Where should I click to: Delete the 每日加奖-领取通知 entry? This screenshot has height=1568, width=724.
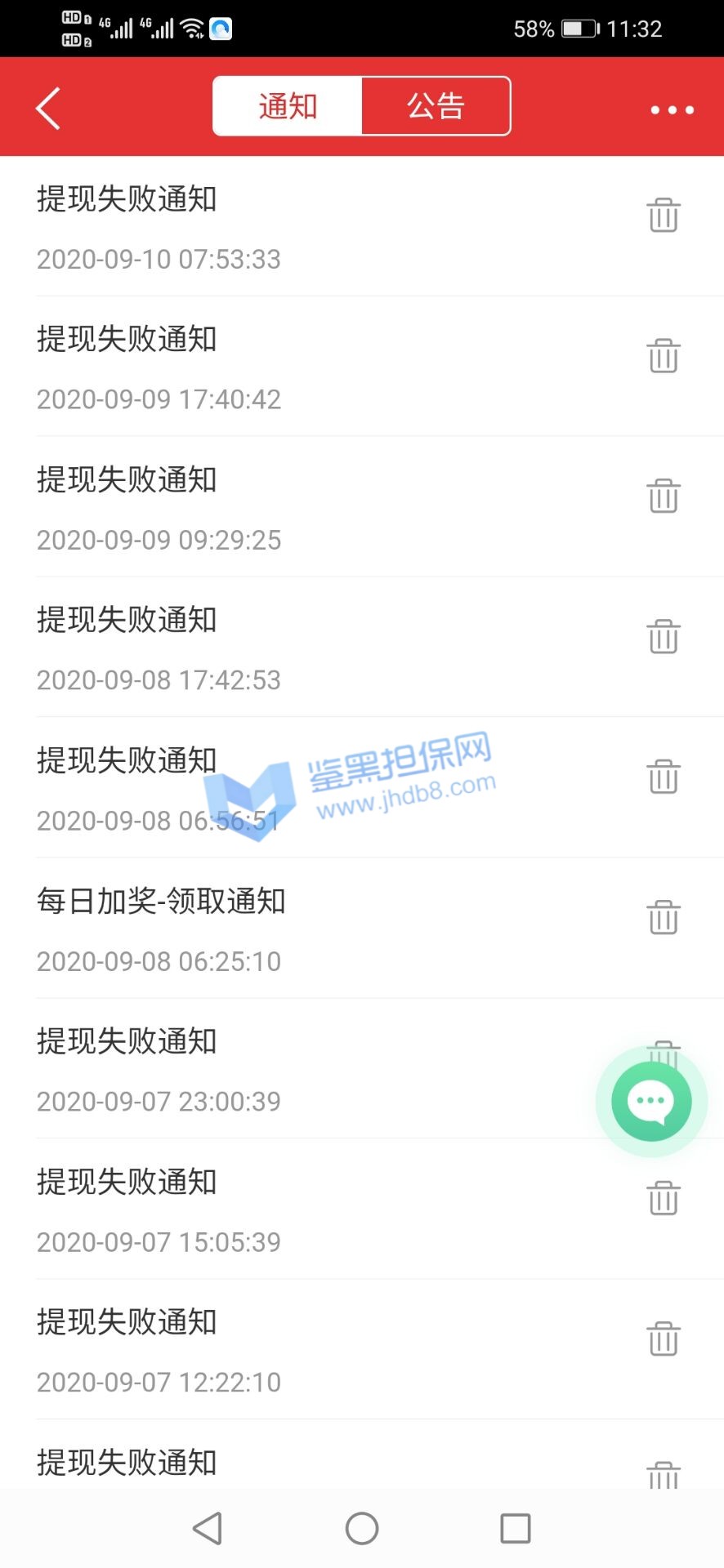pyautogui.click(x=663, y=918)
